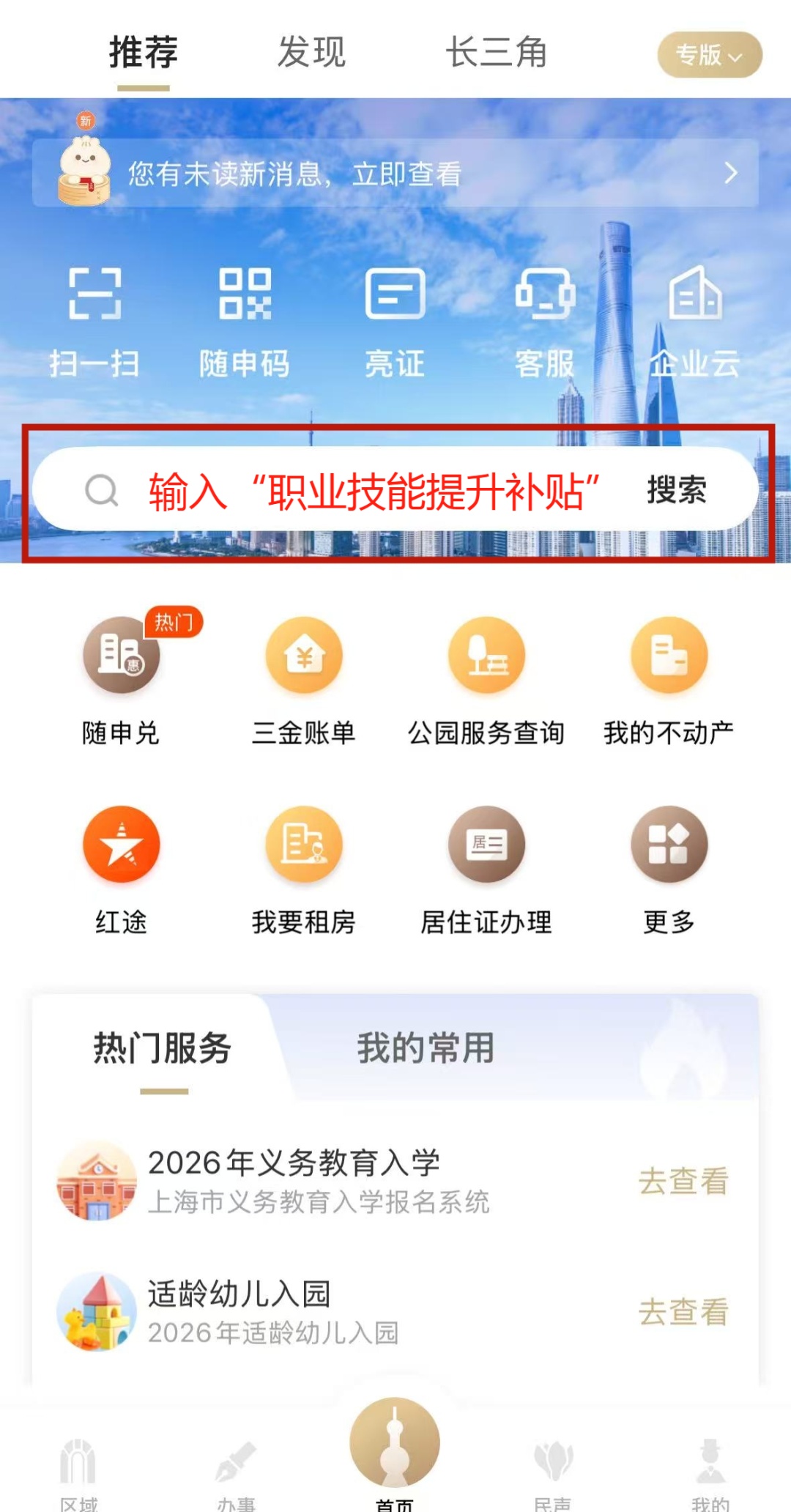This screenshot has width=791, height=1512.
Task: Open the 专版 dropdown
Action: pyautogui.click(x=709, y=55)
